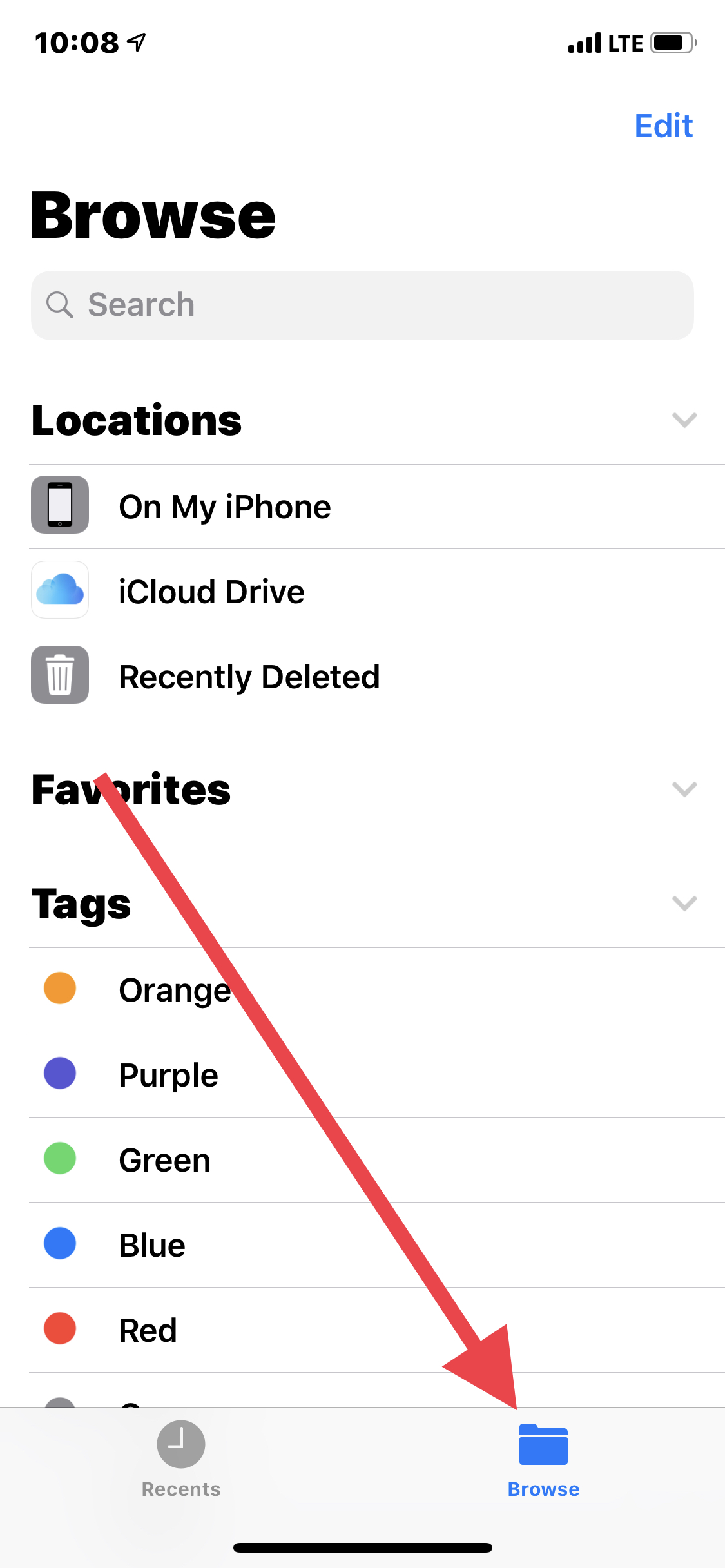The image size is (725, 1568).
Task: Select the Orange tag
Action: 175,990
